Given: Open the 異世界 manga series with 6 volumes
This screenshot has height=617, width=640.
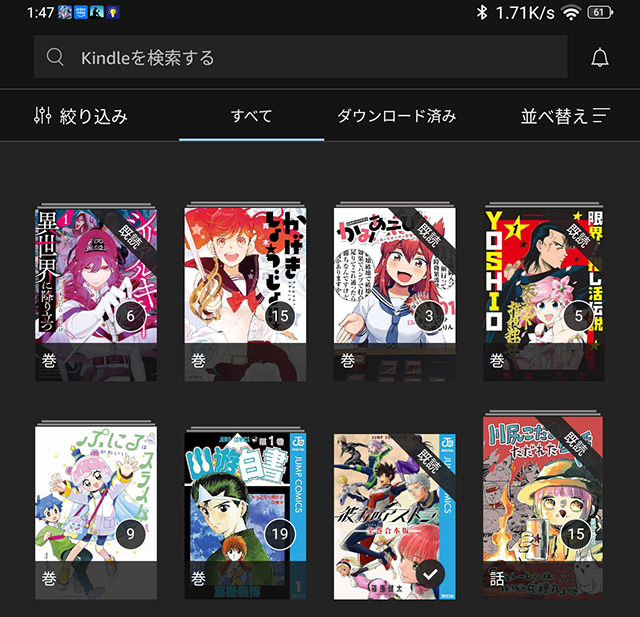Looking at the screenshot, I should tap(96, 292).
